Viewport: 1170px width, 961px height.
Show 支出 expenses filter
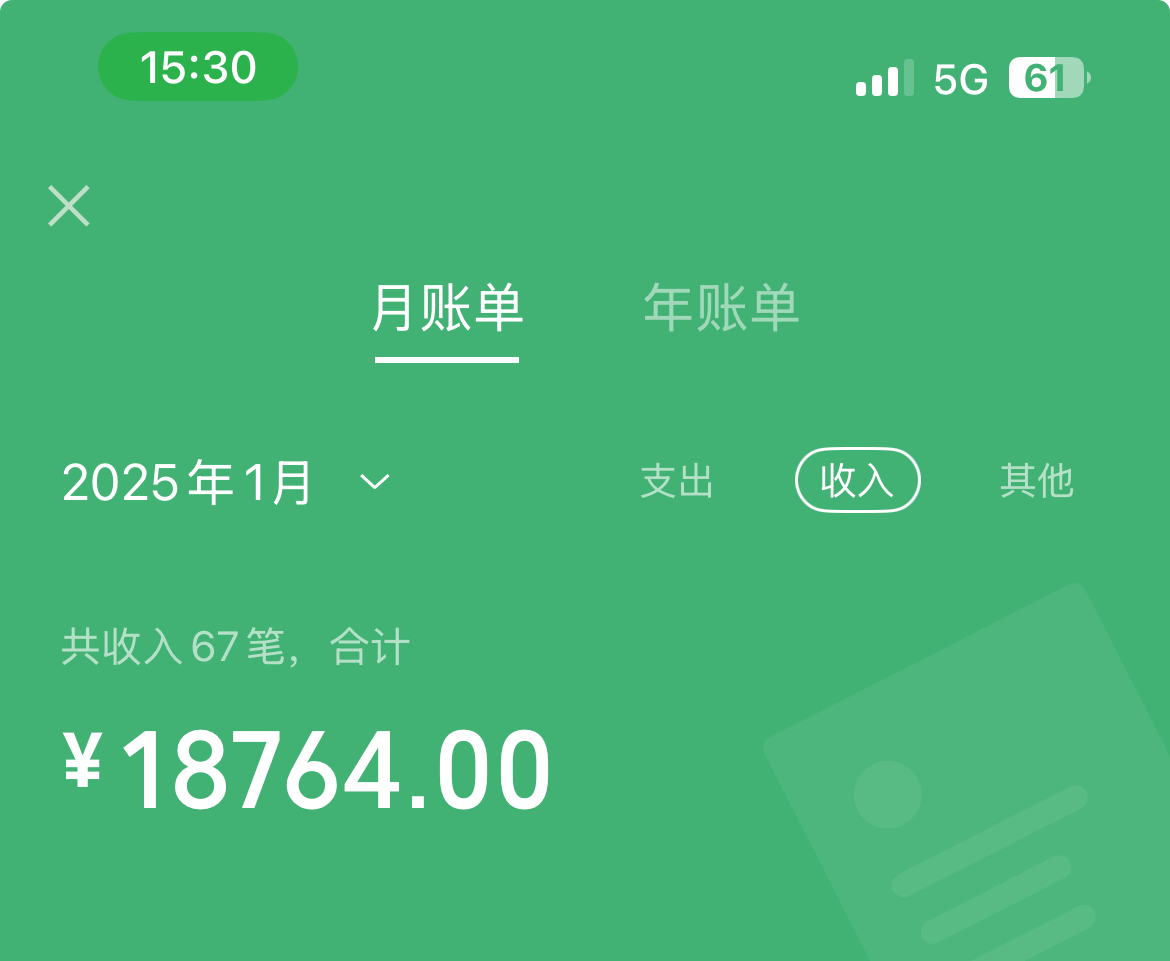click(677, 481)
